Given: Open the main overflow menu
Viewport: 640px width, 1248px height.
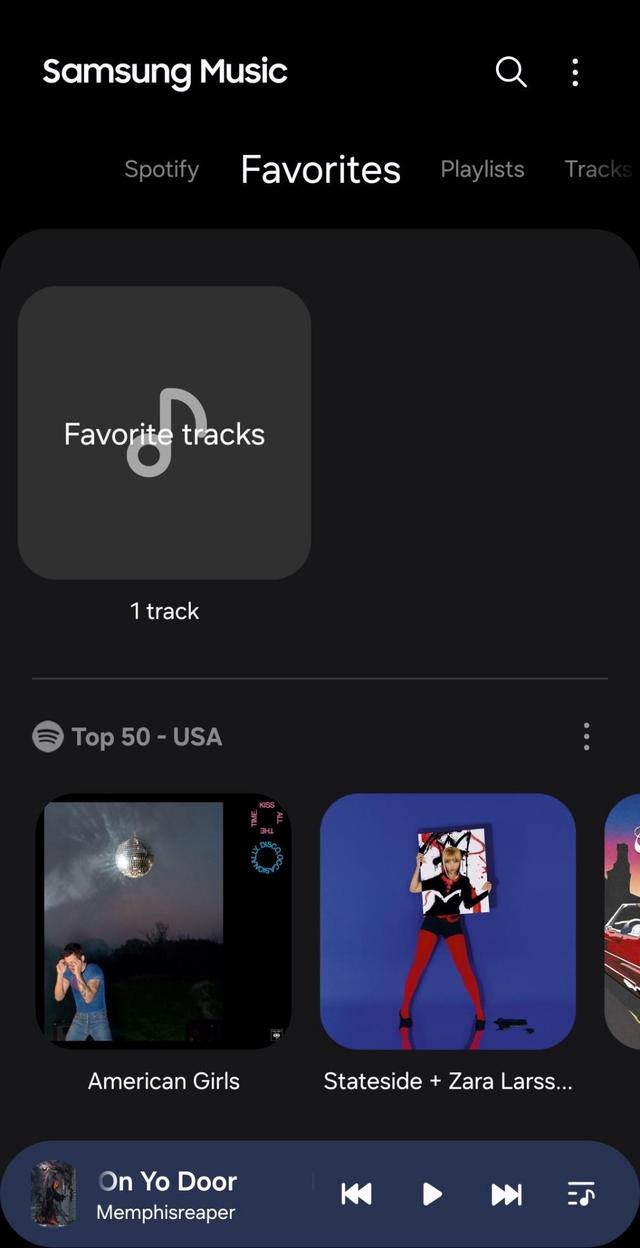Looking at the screenshot, I should (575, 72).
